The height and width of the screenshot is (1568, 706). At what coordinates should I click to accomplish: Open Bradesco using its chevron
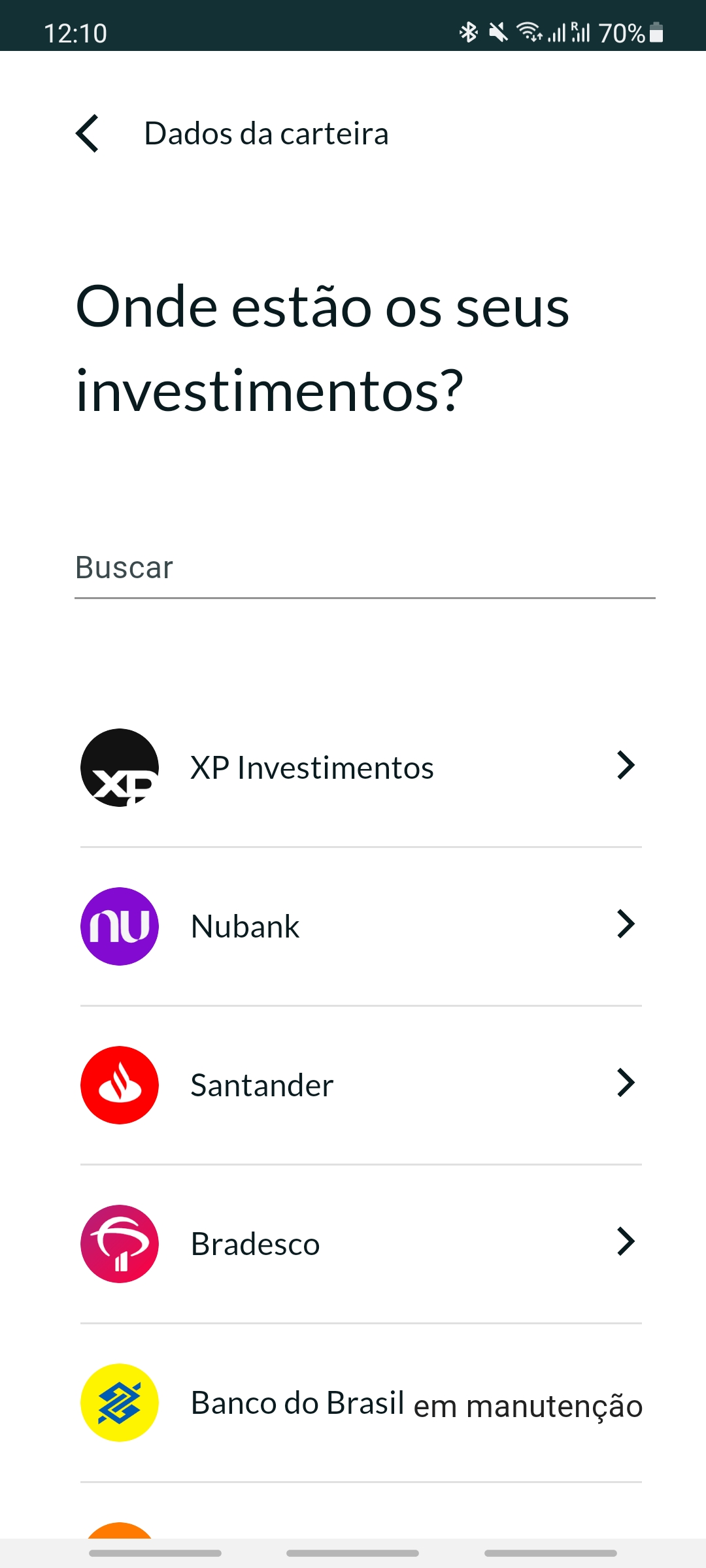[x=626, y=1242]
